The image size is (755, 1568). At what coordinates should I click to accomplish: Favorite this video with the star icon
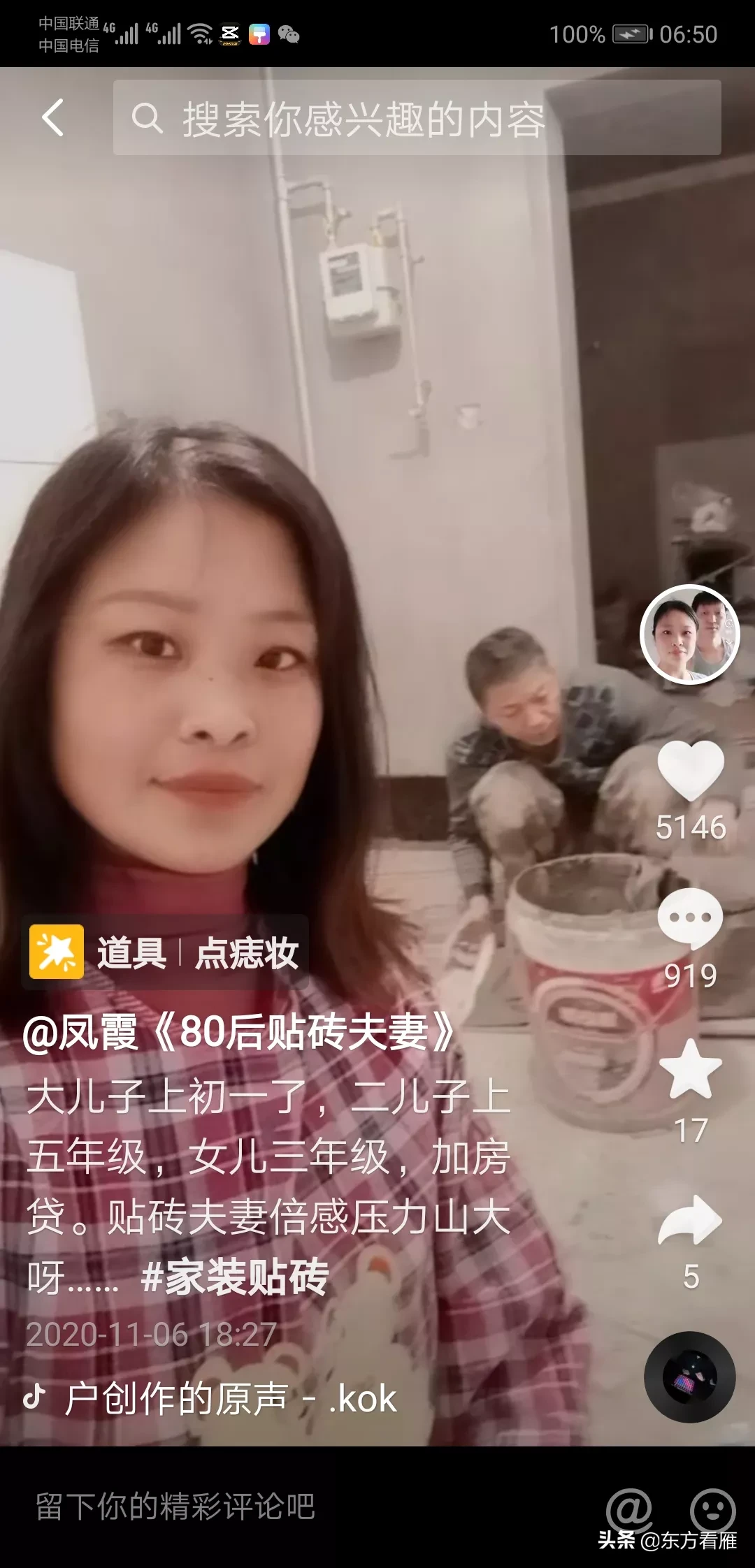[x=690, y=1069]
